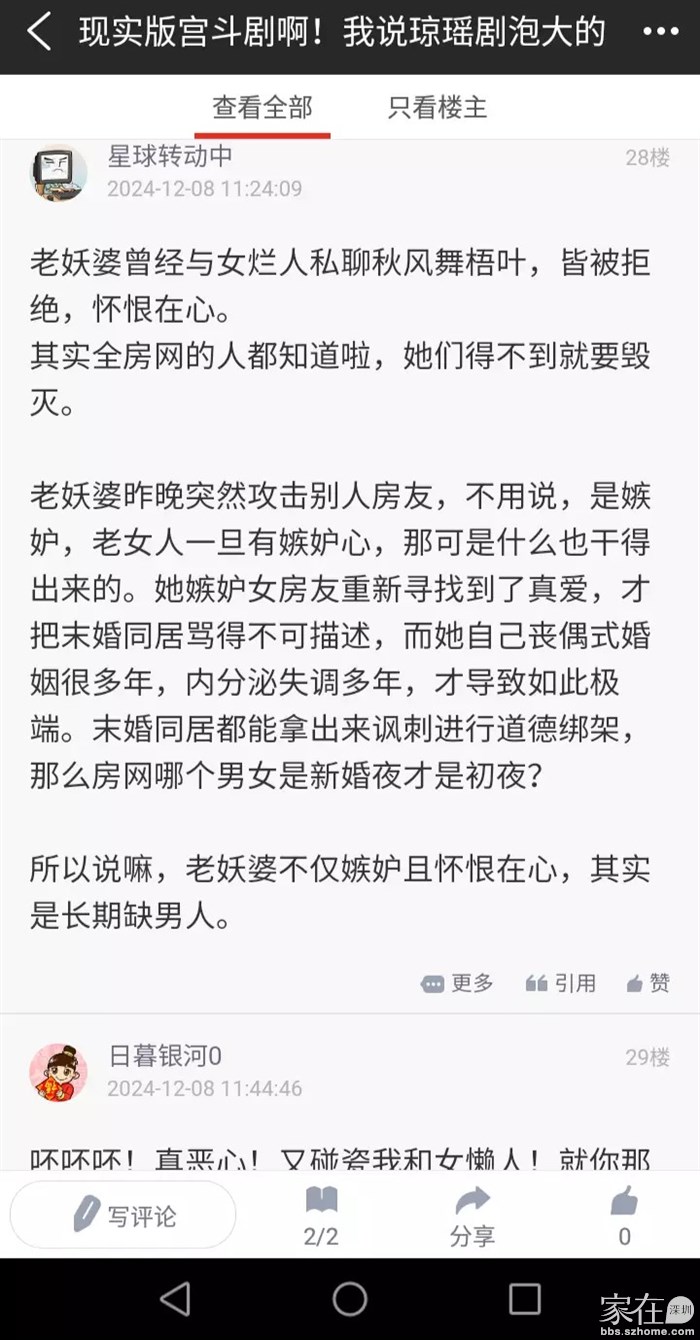
Task: Open the 2/2 page selector
Action: 321,1215
